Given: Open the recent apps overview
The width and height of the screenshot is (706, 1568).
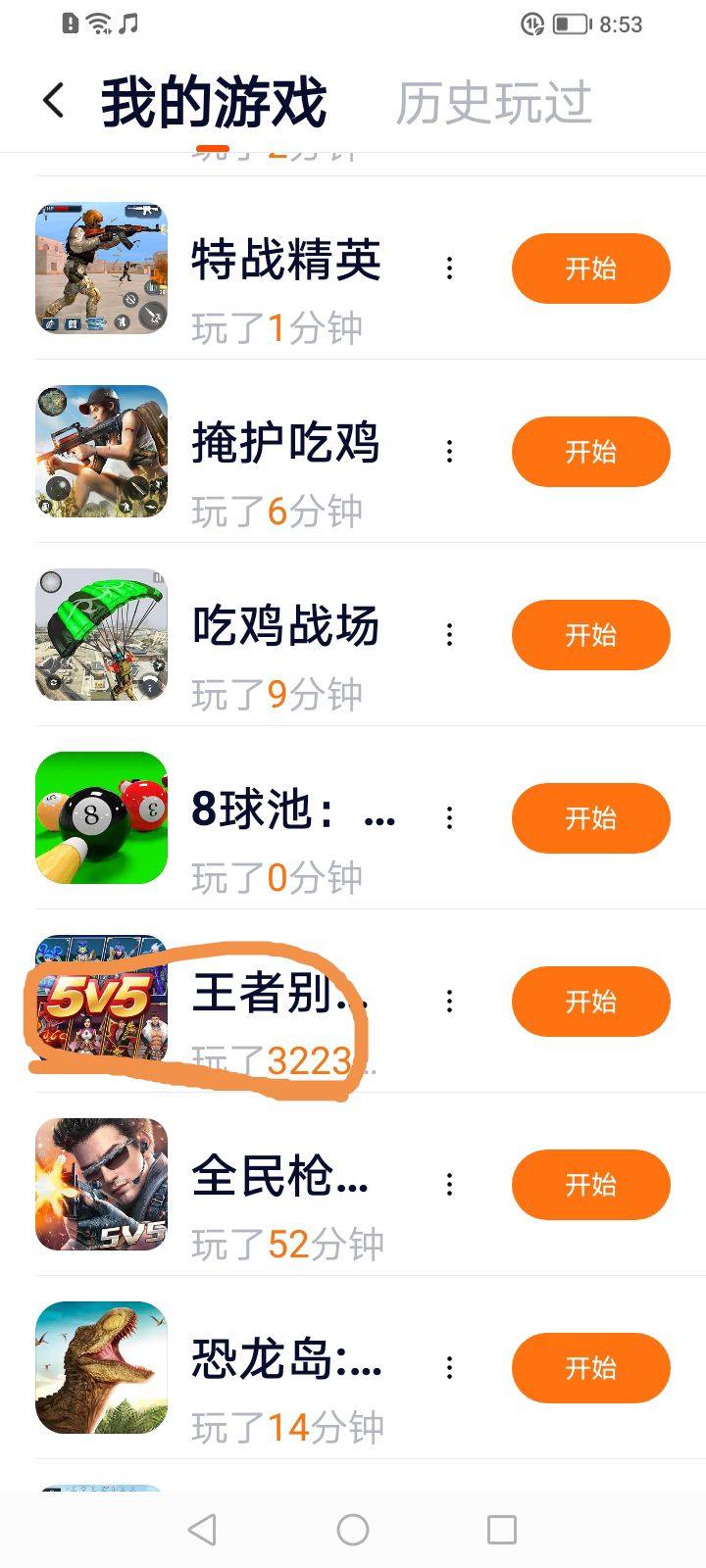Looking at the screenshot, I should (x=501, y=1530).
